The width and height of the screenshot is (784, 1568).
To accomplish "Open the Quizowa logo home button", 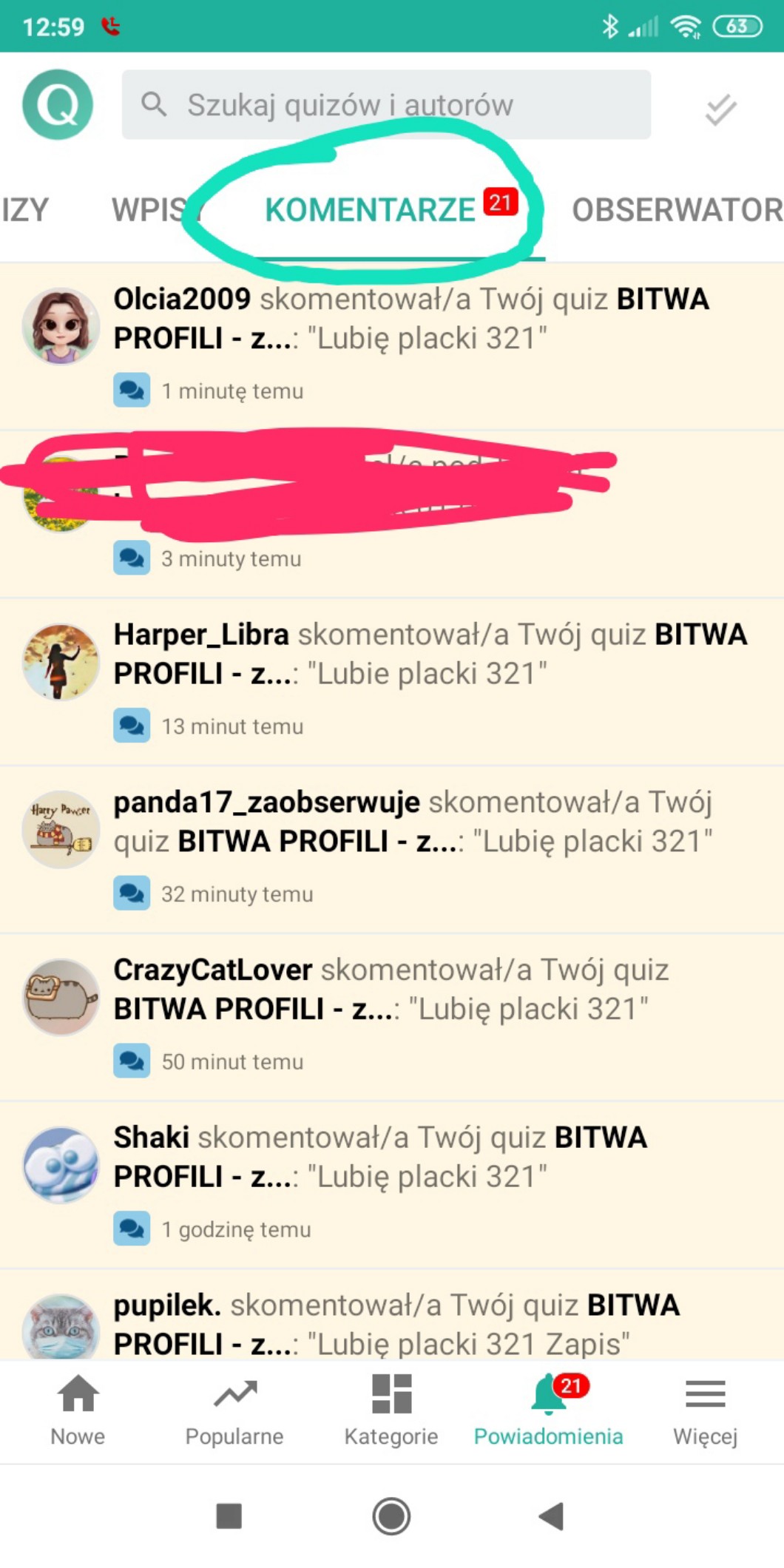I will pyautogui.click(x=58, y=104).
